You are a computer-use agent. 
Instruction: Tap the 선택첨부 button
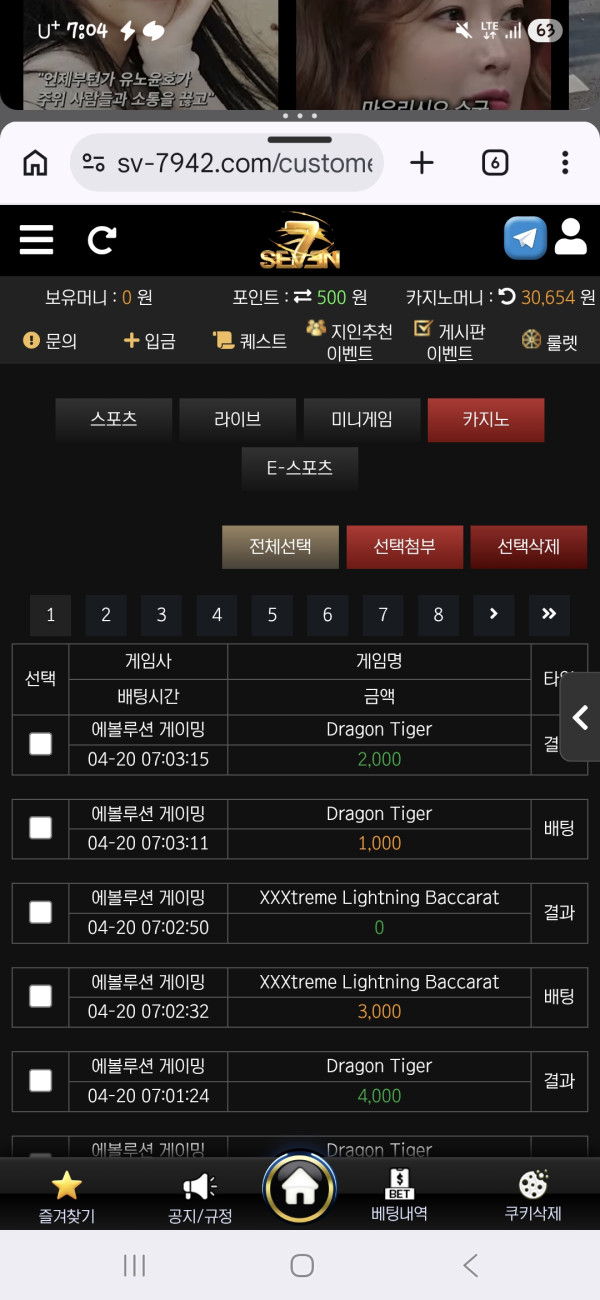tap(405, 547)
